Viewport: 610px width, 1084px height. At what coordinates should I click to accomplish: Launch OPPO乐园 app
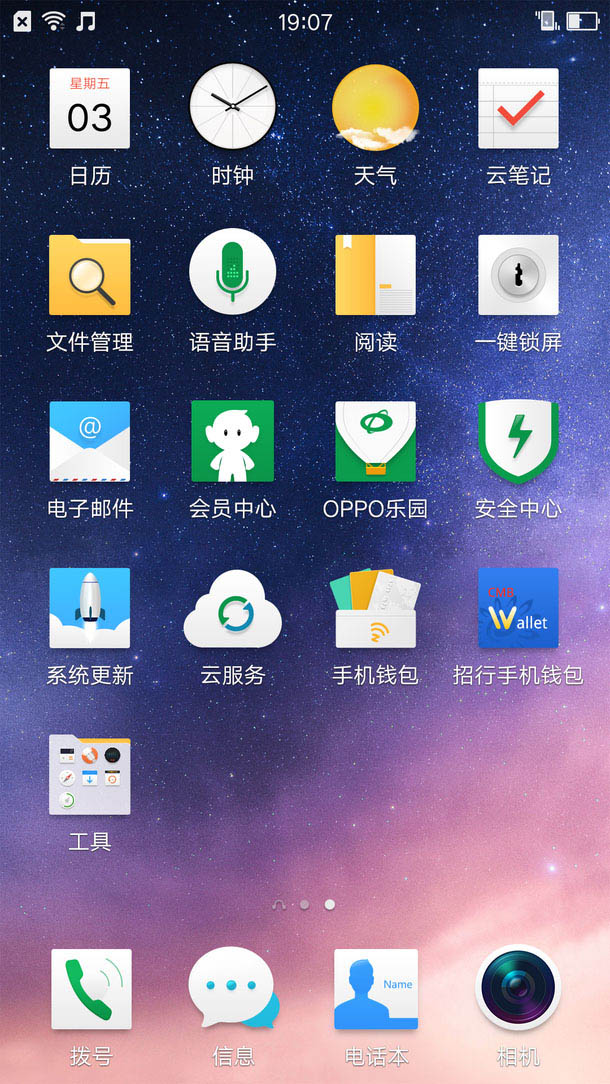click(375, 441)
